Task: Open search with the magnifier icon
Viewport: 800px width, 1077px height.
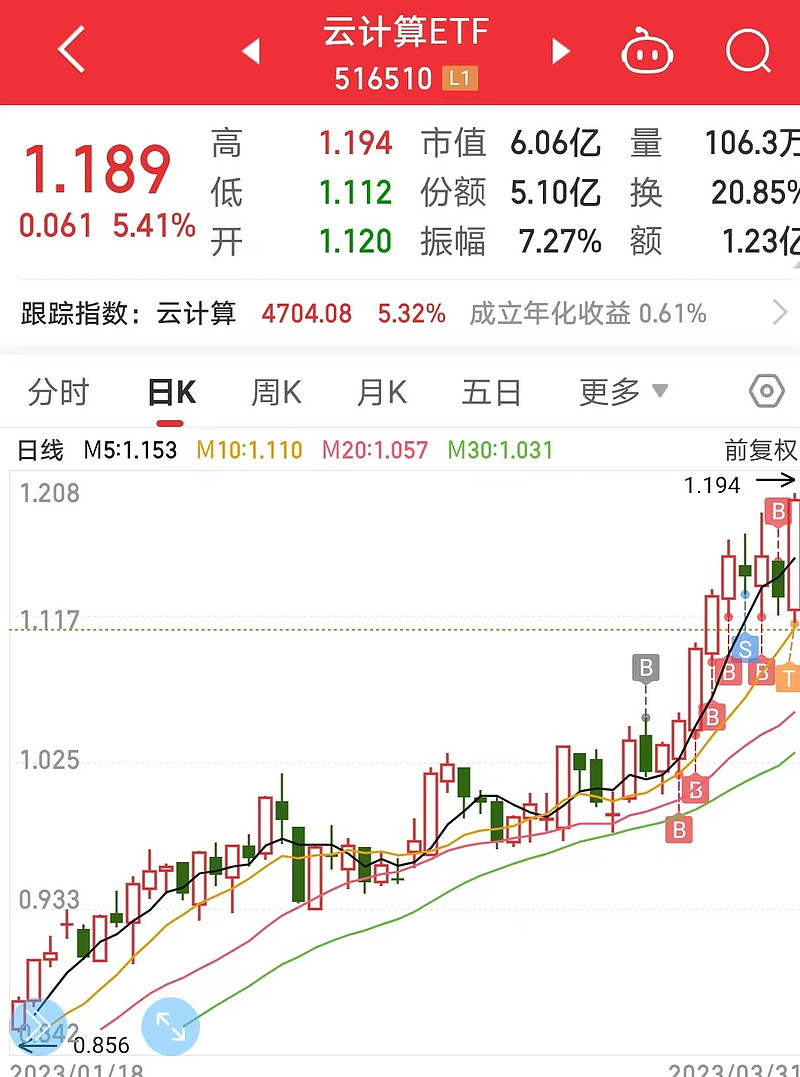Action: (x=746, y=50)
